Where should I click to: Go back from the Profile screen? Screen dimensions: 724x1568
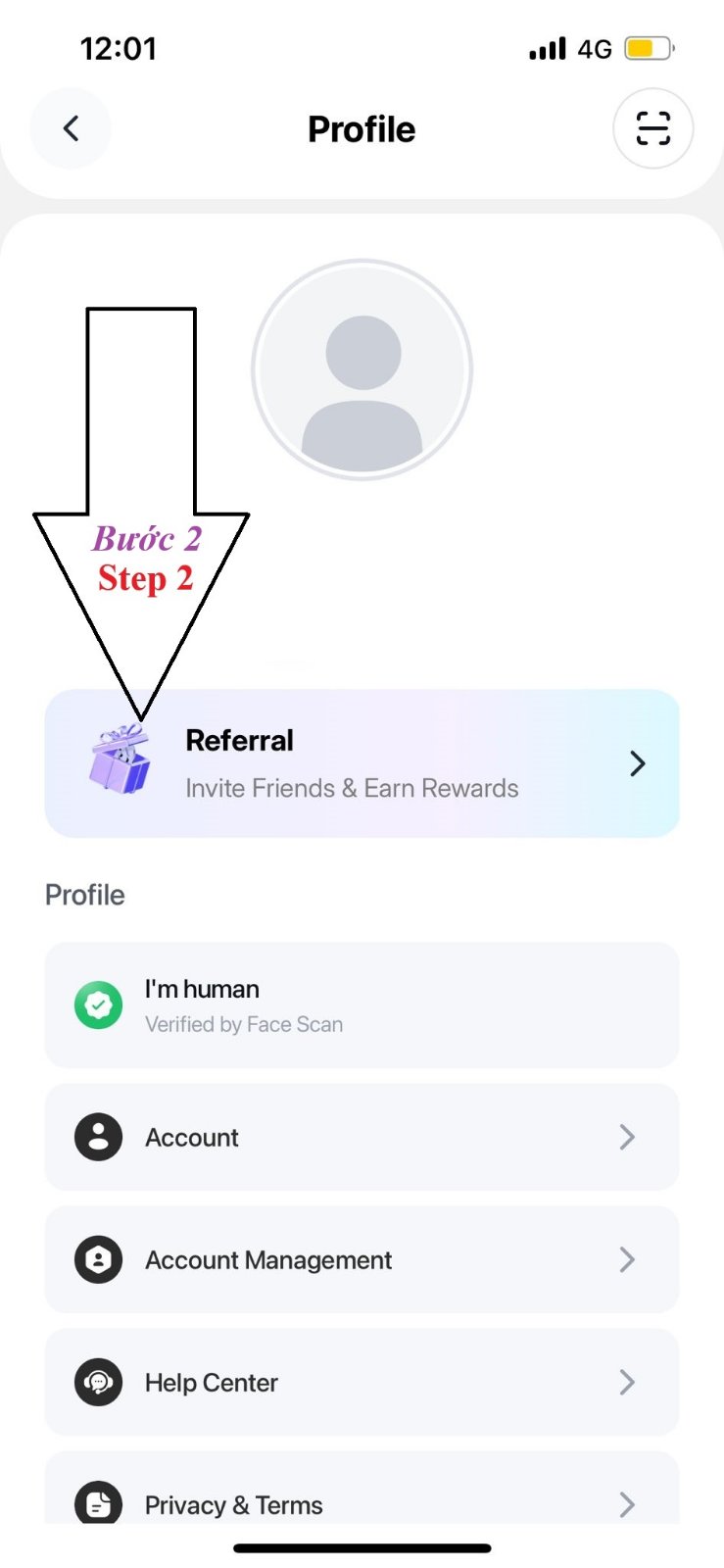71,128
